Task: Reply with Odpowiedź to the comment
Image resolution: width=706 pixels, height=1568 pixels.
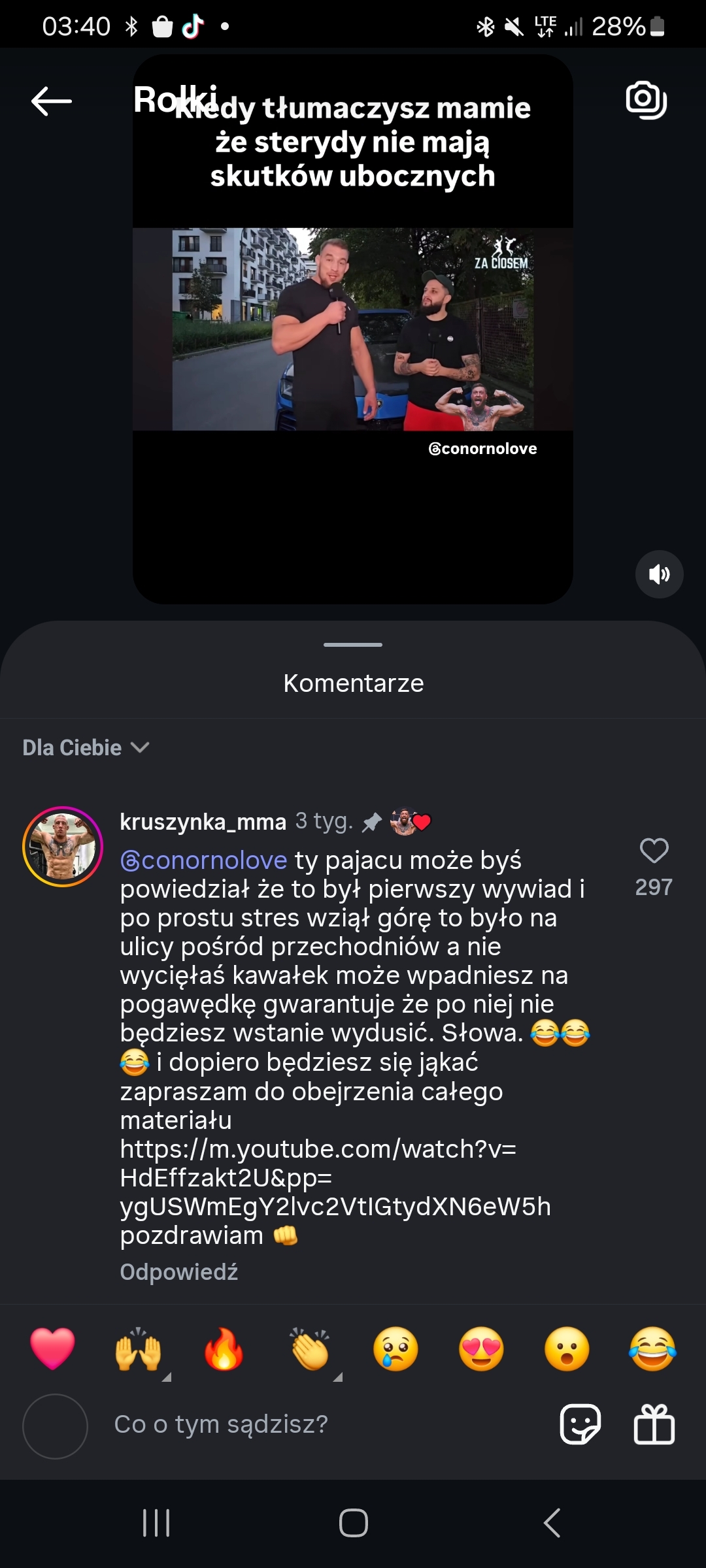Action: 178,1272
